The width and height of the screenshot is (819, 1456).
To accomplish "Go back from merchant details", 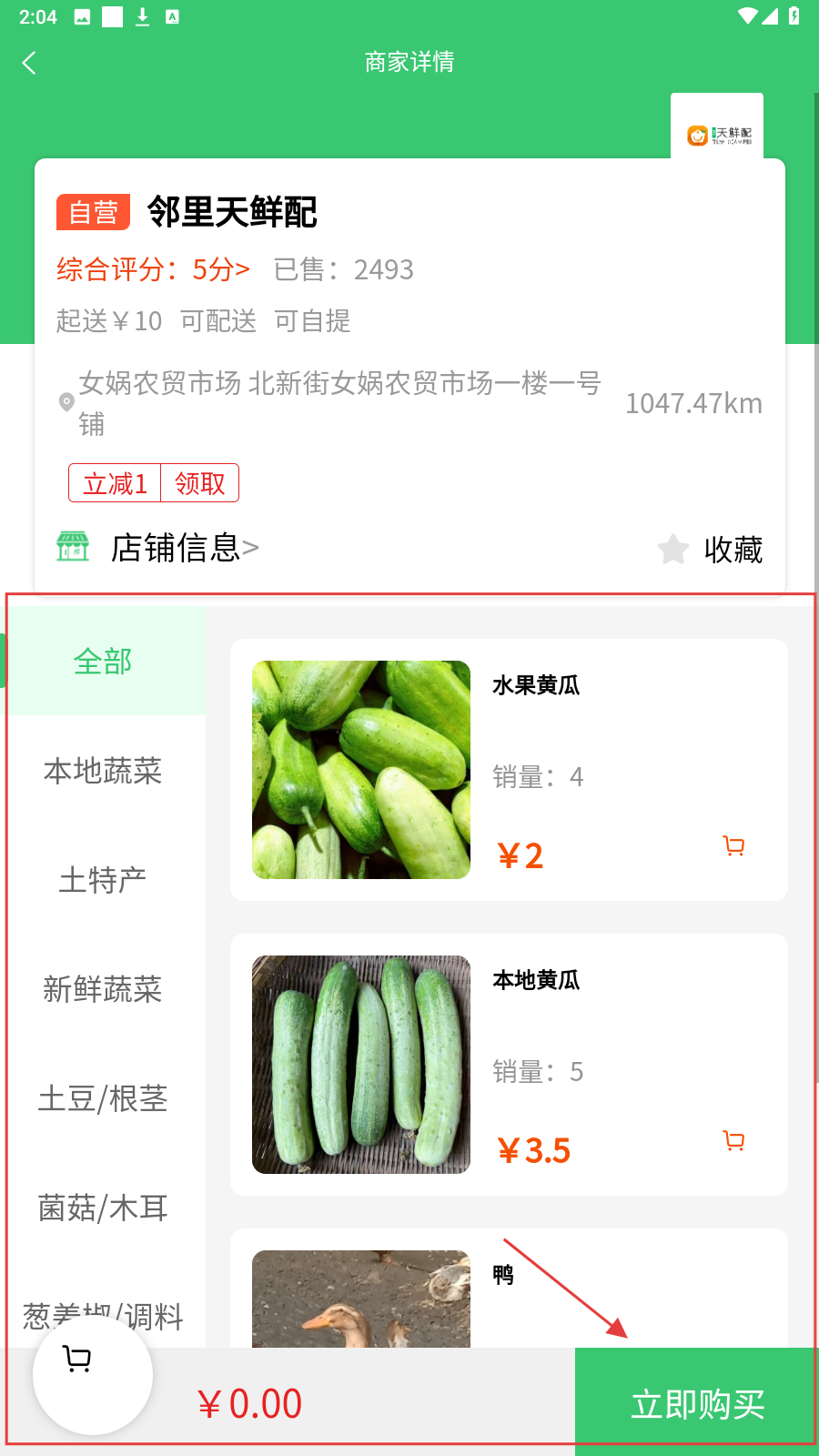I will [x=29, y=63].
